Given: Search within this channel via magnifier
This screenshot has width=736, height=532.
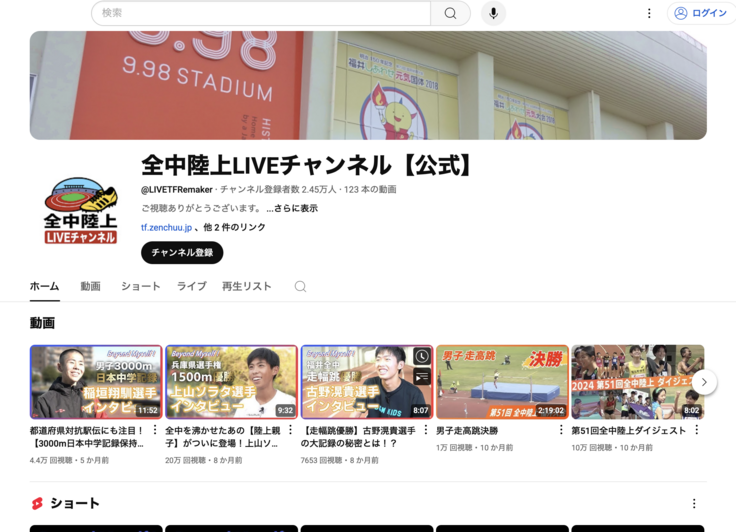Looking at the screenshot, I should point(300,287).
